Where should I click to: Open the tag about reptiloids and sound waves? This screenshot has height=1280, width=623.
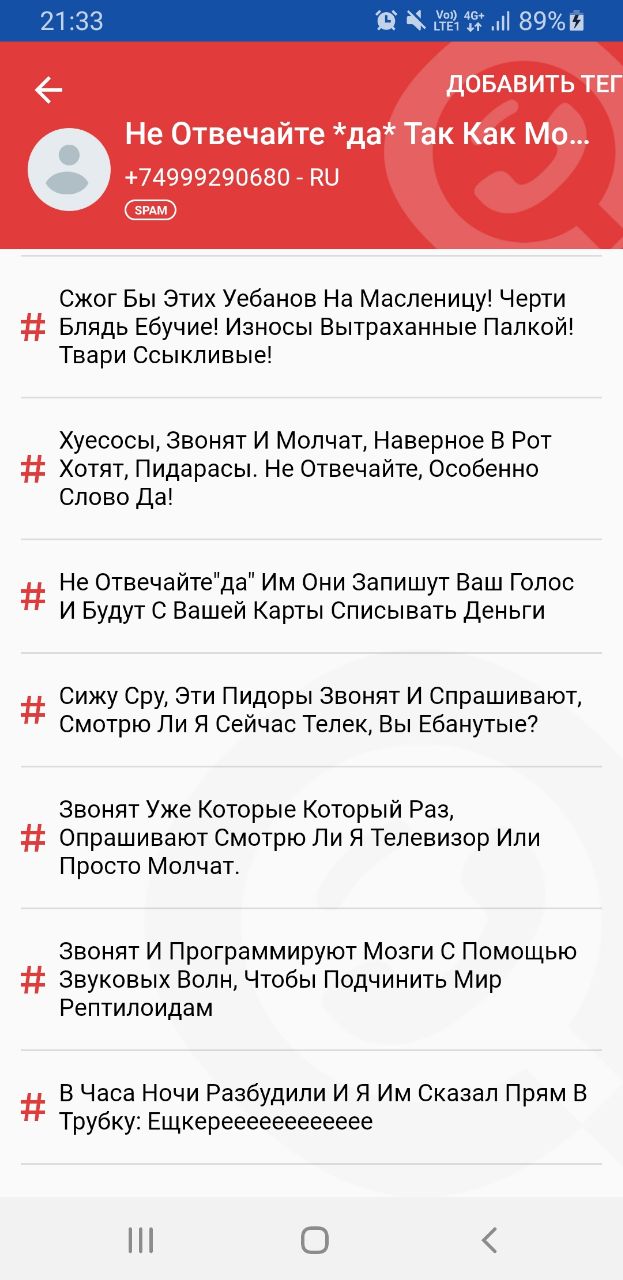(x=311, y=980)
